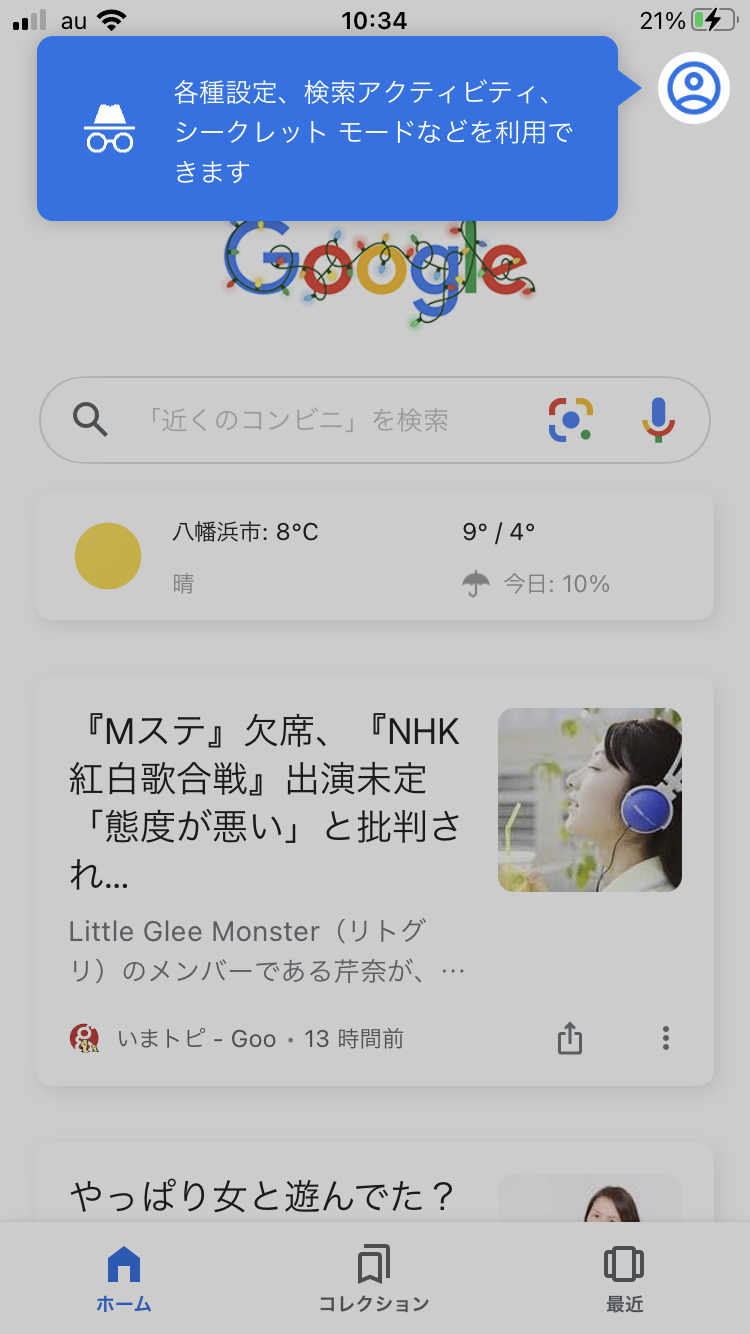Image resolution: width=750 pixels, height=1334 pixels.
Task: Open the 八幡浜市 weather card
Action: [375, 556]
